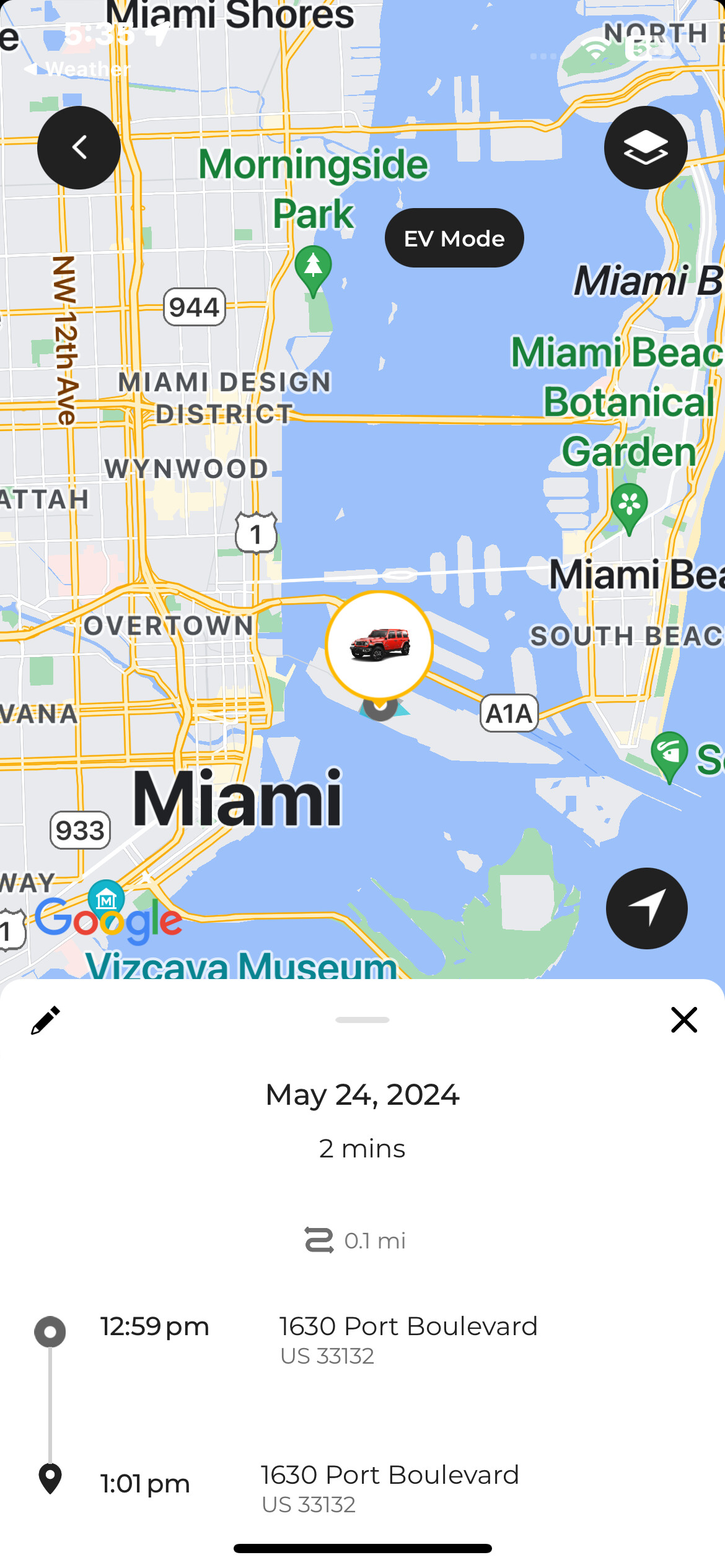
Task: Return to Weather app via status link
Action: coord(77,69)
